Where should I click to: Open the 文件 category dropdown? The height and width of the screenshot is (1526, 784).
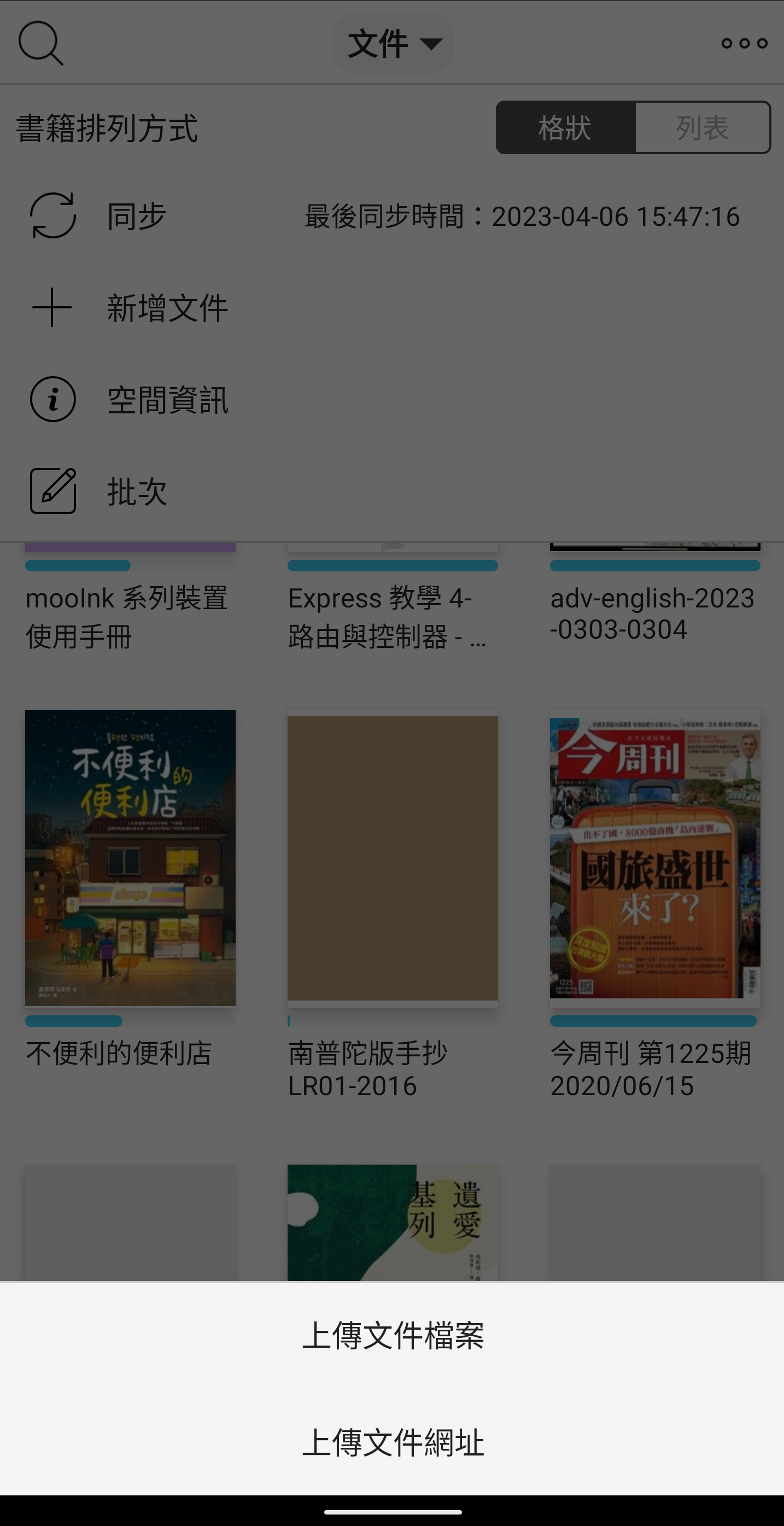coord(393,42)
